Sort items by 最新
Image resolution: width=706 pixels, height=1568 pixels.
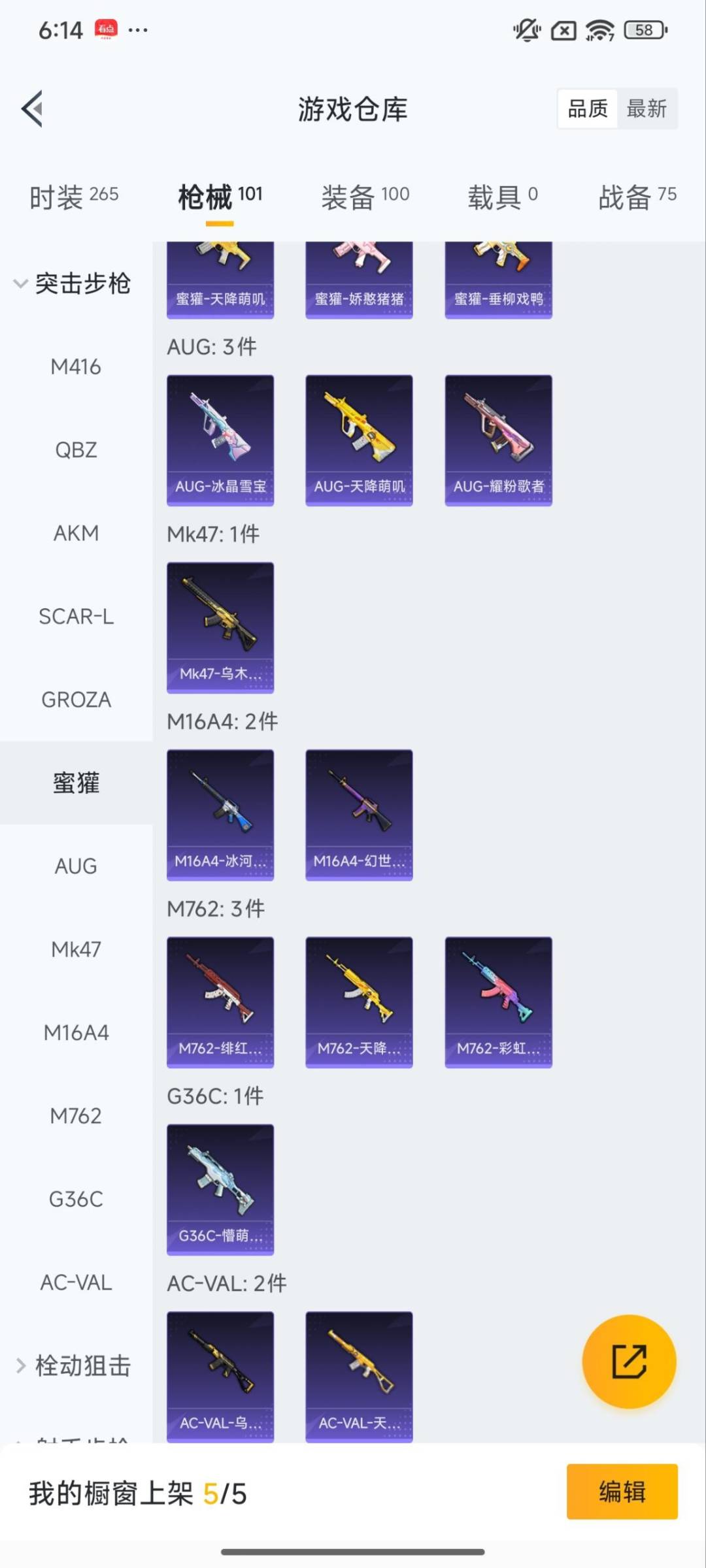pos(646,108)
